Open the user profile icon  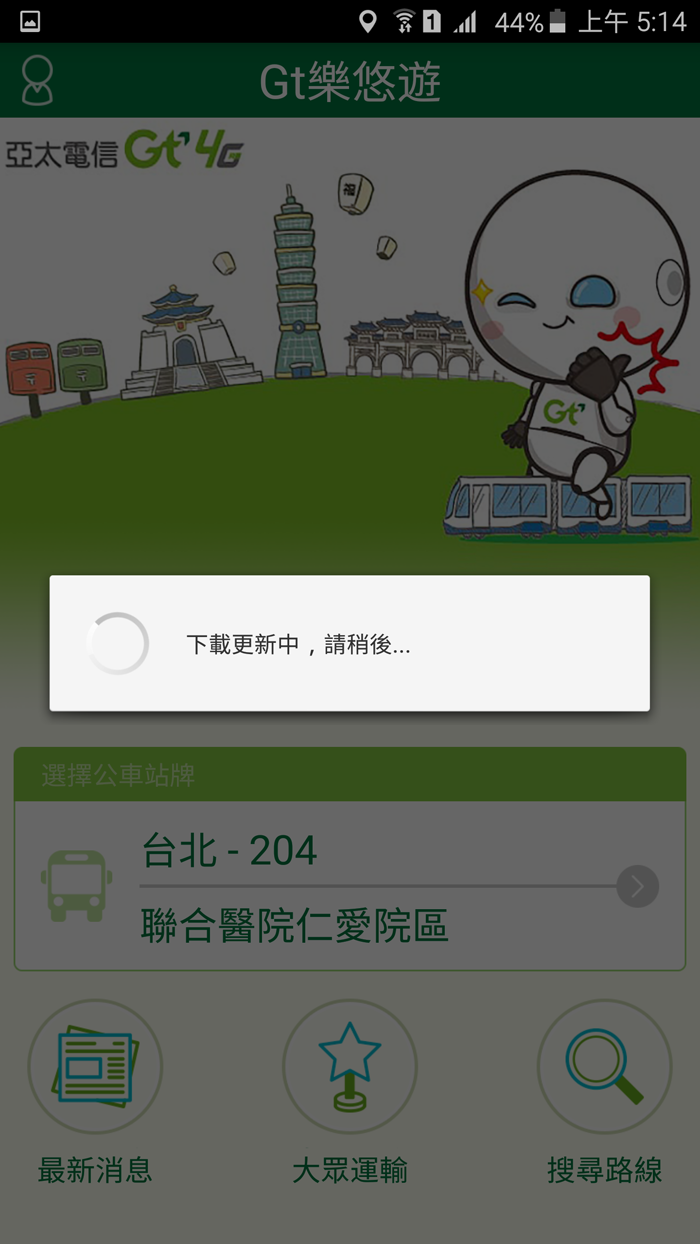point(37,80)
